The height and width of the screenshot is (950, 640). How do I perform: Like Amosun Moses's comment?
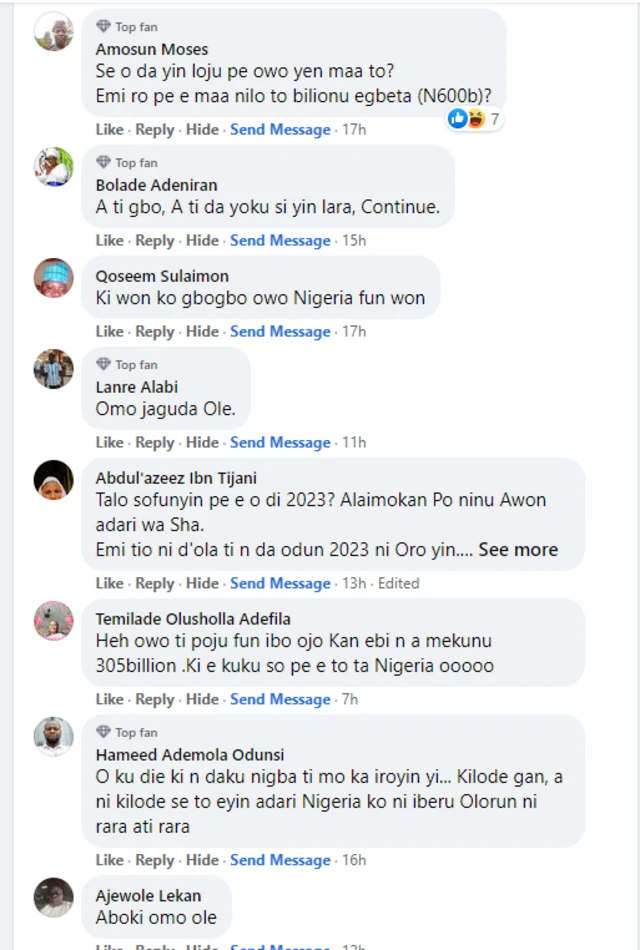pyautogui.click(x=109, y=129)
